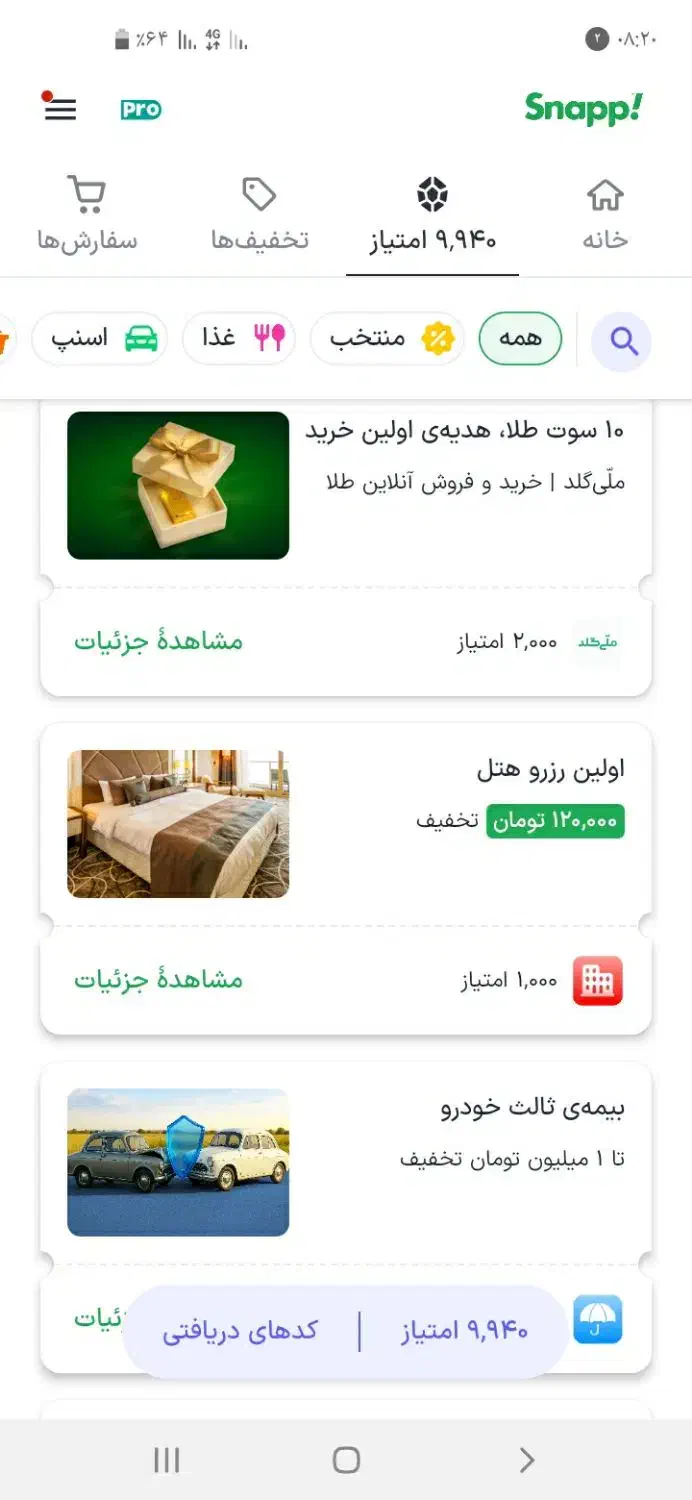
Task: Open the hamburger drawer menu
Action: [60, 109]
